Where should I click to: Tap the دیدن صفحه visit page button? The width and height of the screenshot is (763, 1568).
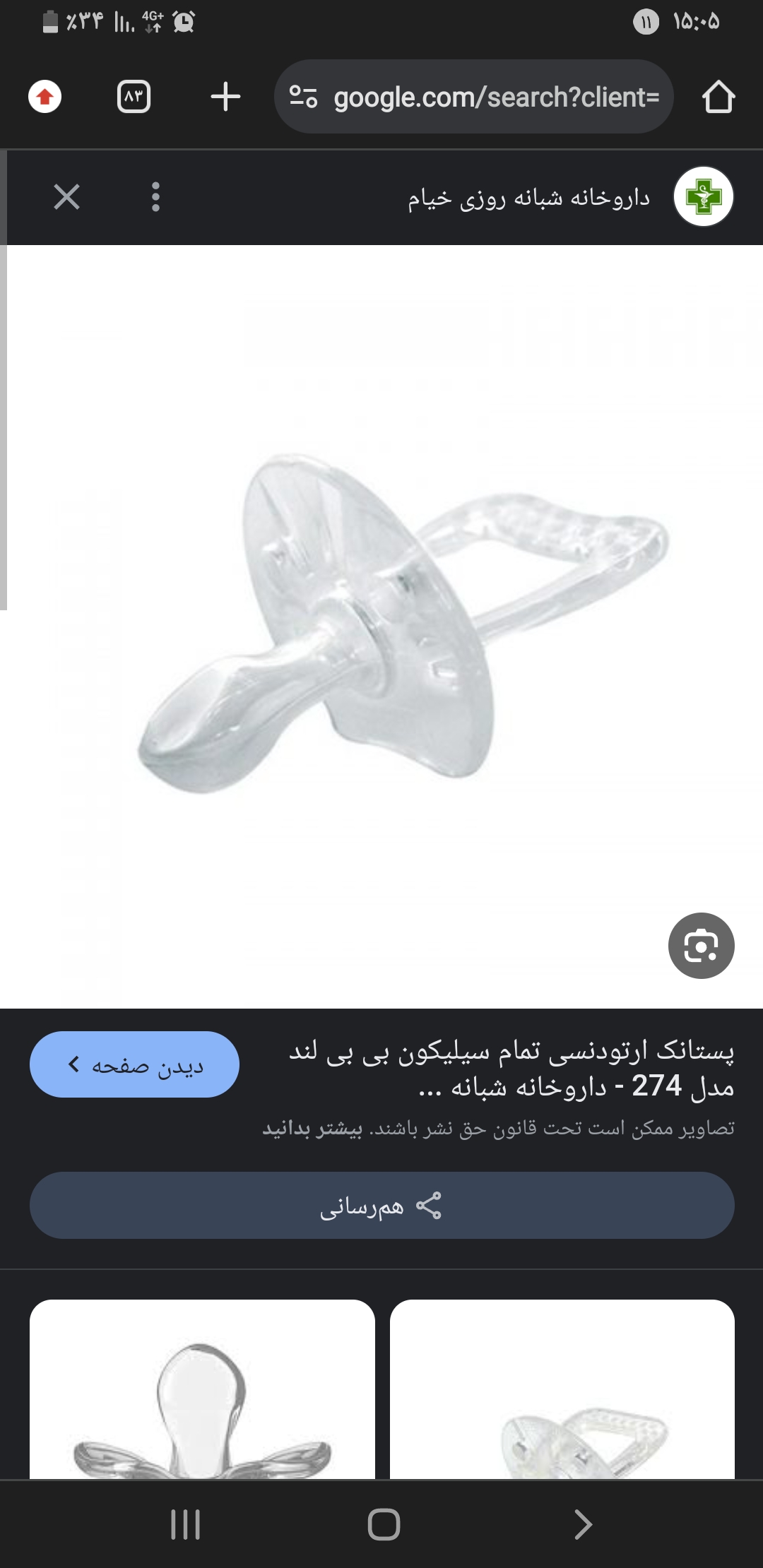(x=134, y=1064)
